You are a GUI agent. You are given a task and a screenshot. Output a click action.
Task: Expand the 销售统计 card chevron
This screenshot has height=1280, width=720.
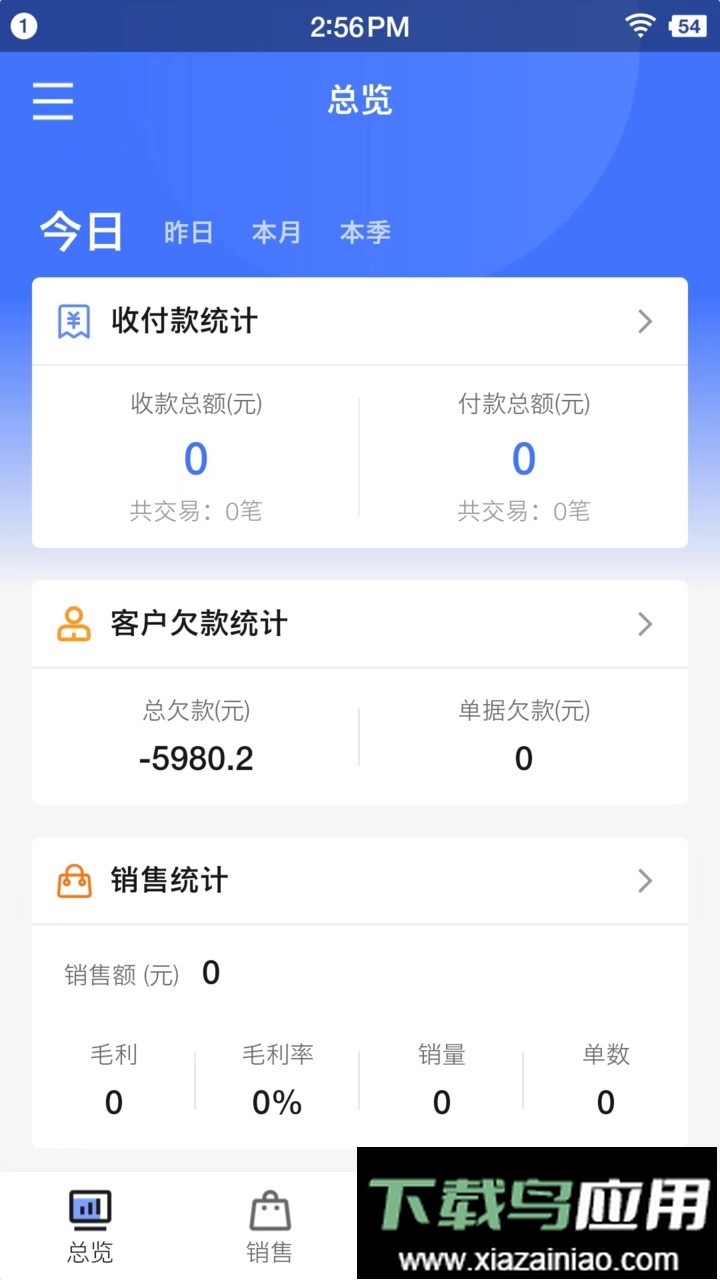pos(645,880)
